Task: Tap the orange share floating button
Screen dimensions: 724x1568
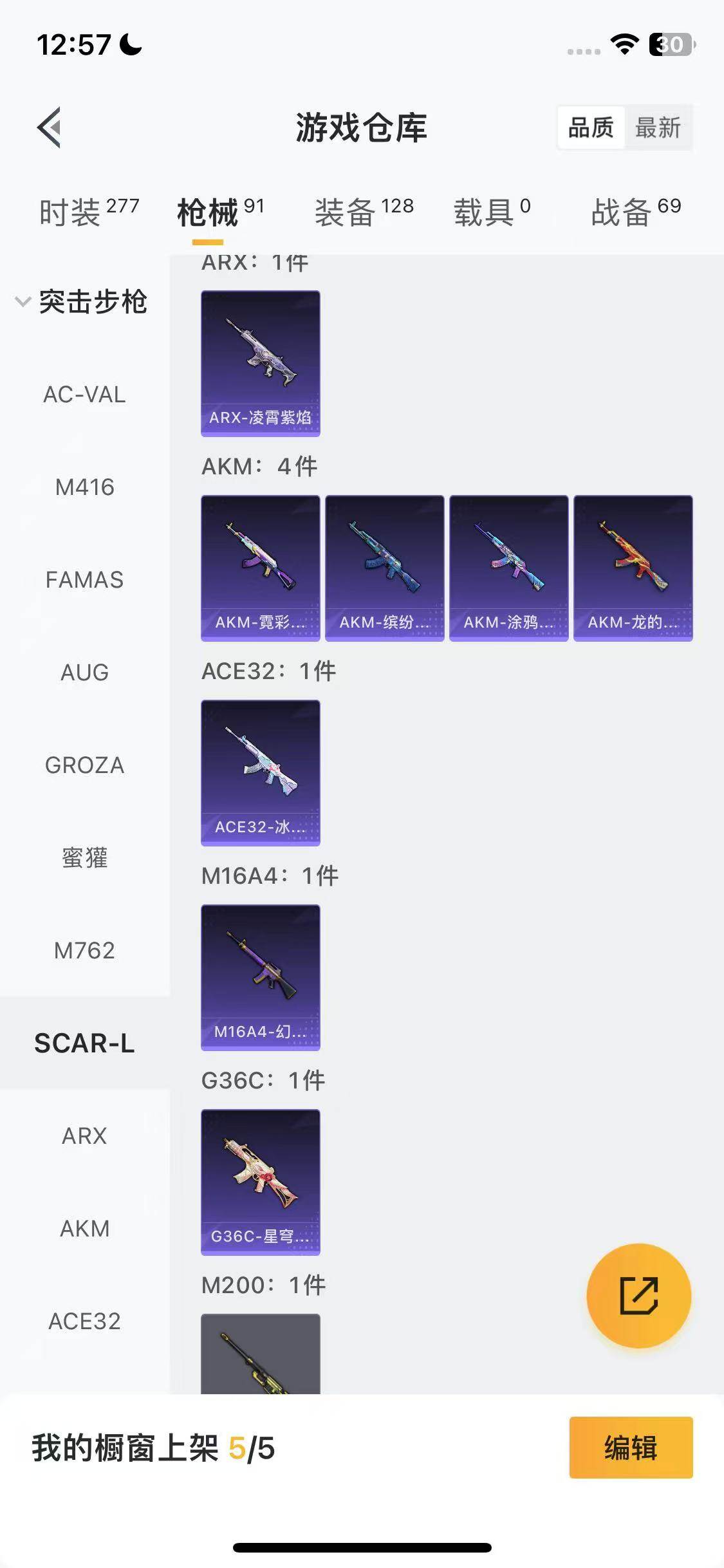Action: [x=639, y=1296]
